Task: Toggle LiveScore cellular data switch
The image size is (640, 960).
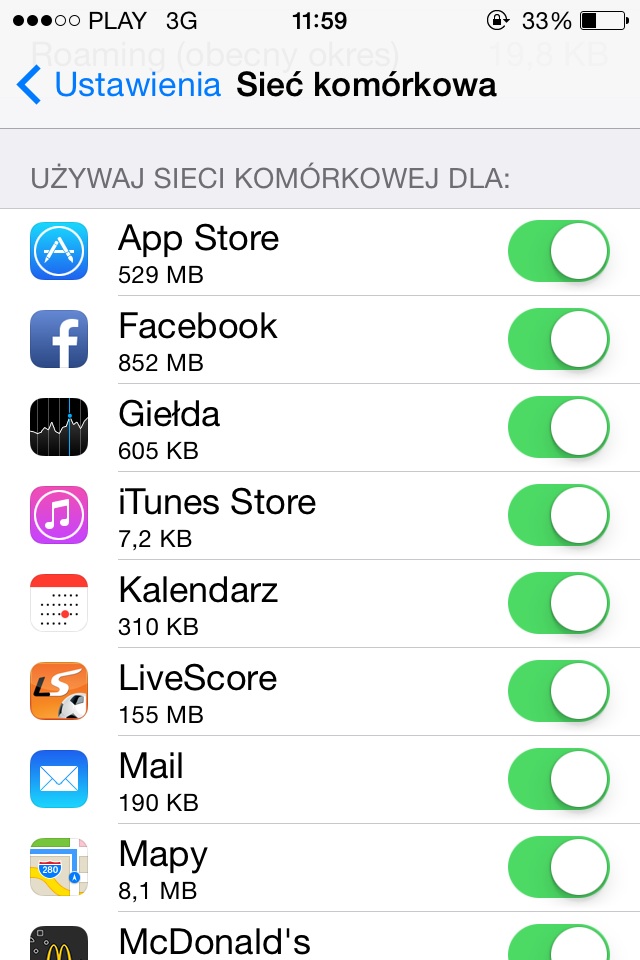Action: (x=559, y=692)
